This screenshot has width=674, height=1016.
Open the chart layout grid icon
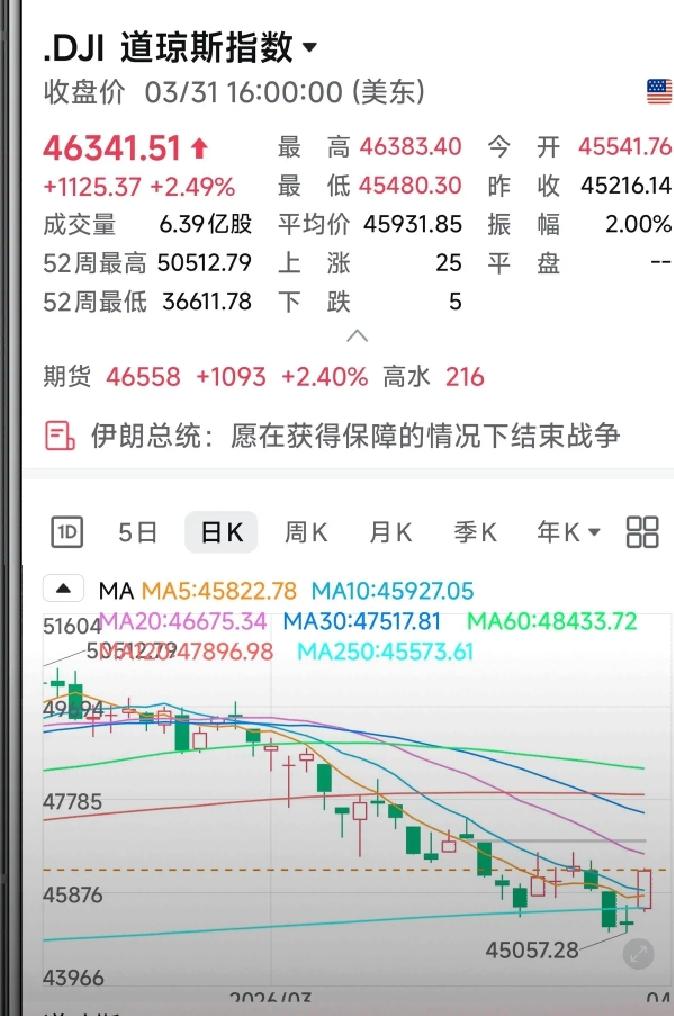click(x=642, y=532)
